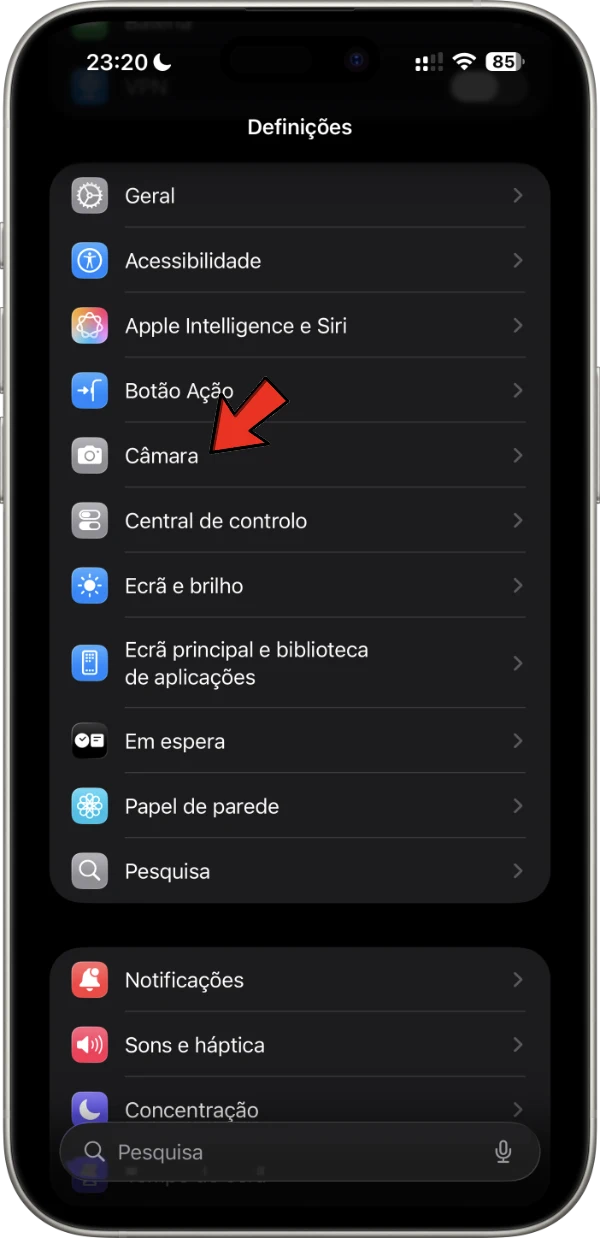Screen dimensions: 600x1238
Task: Open the Pesquisa settings row
Action: click(300, 871)
